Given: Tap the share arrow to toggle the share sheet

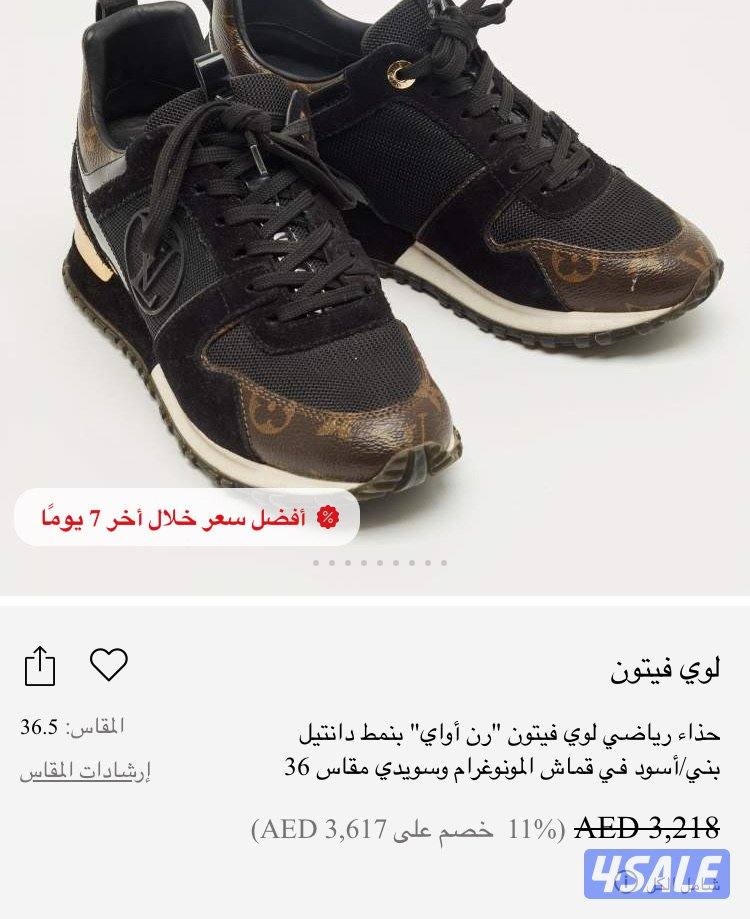Looking at the screenshot, I should coord(41,663).
